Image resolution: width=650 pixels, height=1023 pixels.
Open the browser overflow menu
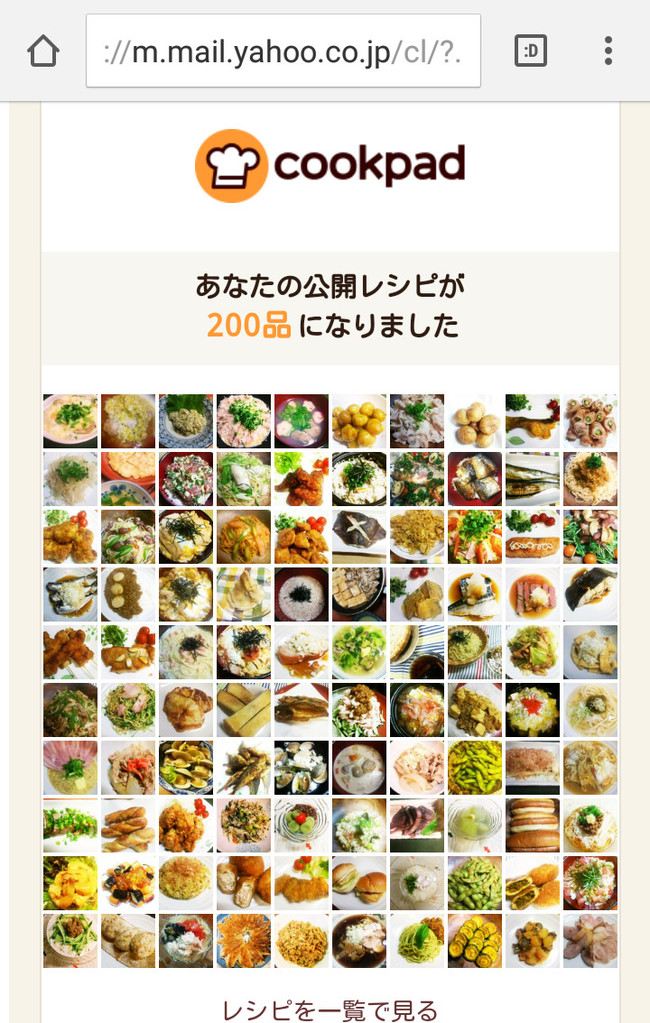(608, 50)
